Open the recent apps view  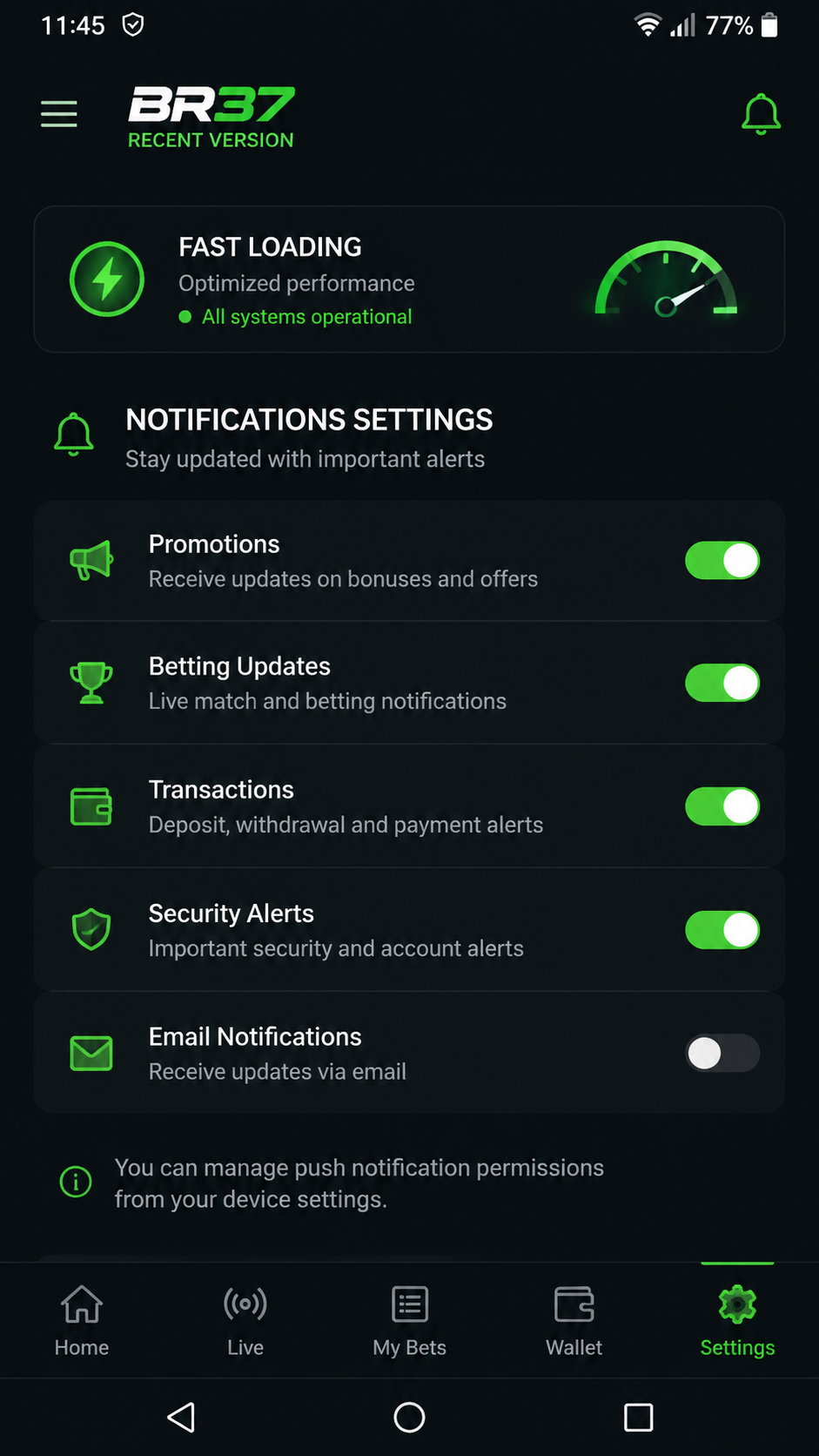[638, 1418]
